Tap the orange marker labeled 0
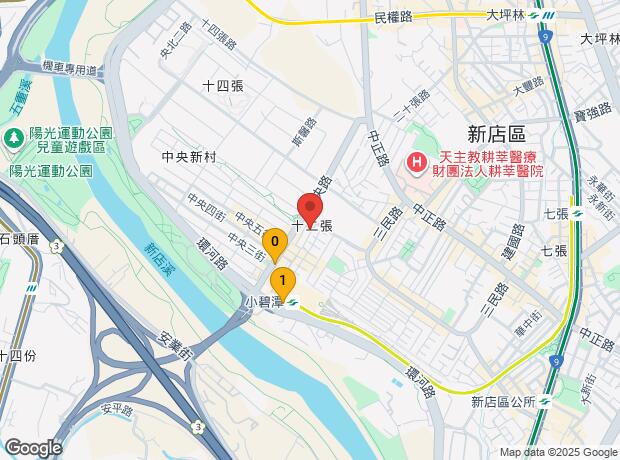The height and width of the screenshot is (460, 620). [x=274, y=243]
